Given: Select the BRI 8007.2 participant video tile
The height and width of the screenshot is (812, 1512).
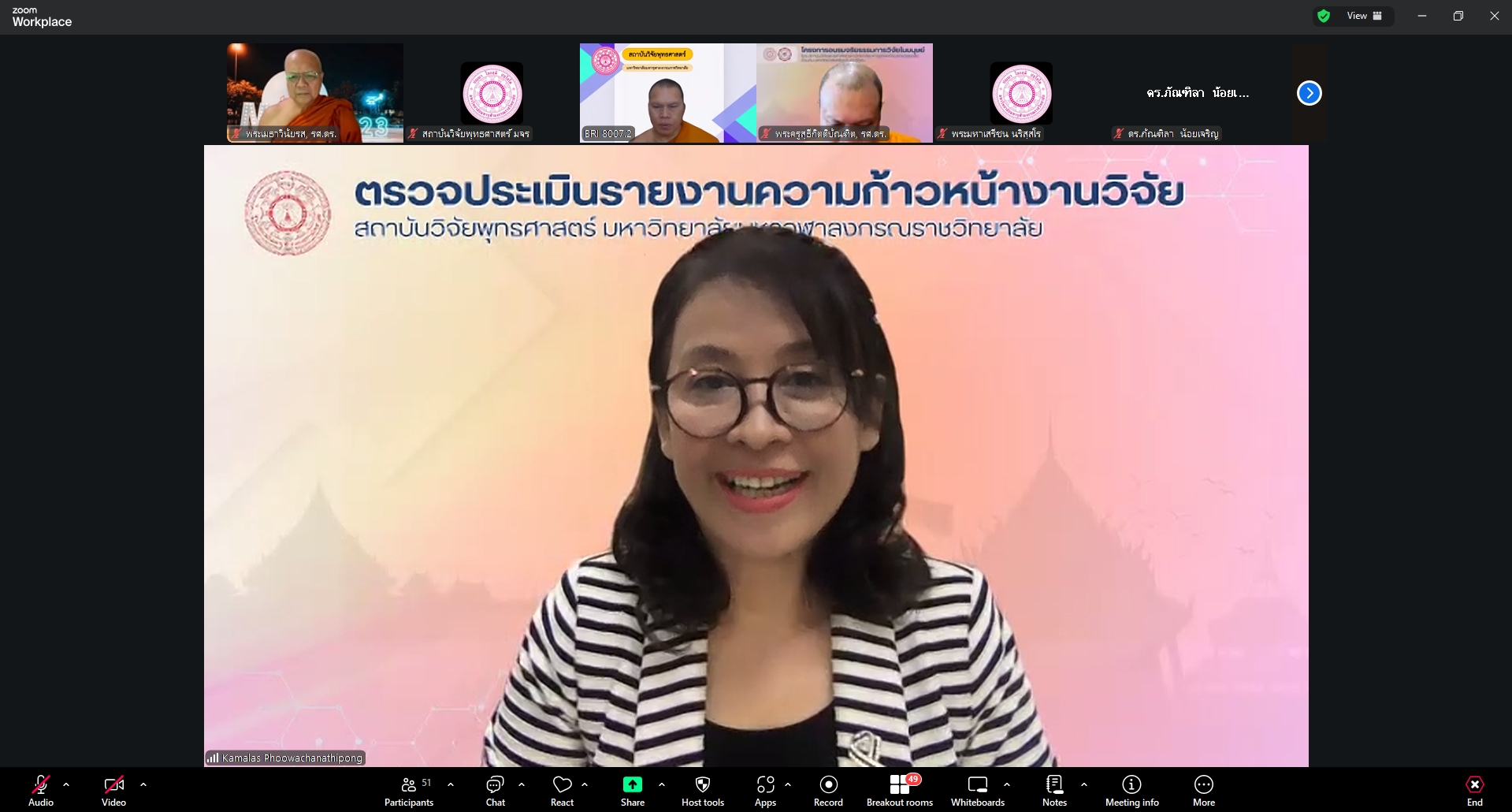Looking at the screenshot, I should [x=667, y=93].
